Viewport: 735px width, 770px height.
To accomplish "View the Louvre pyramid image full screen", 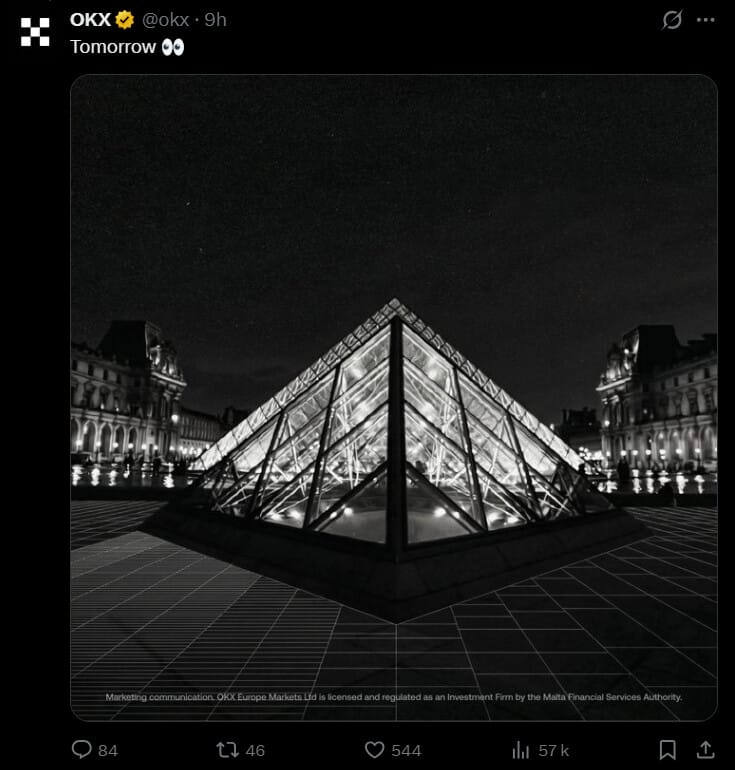I will [393, 397].
